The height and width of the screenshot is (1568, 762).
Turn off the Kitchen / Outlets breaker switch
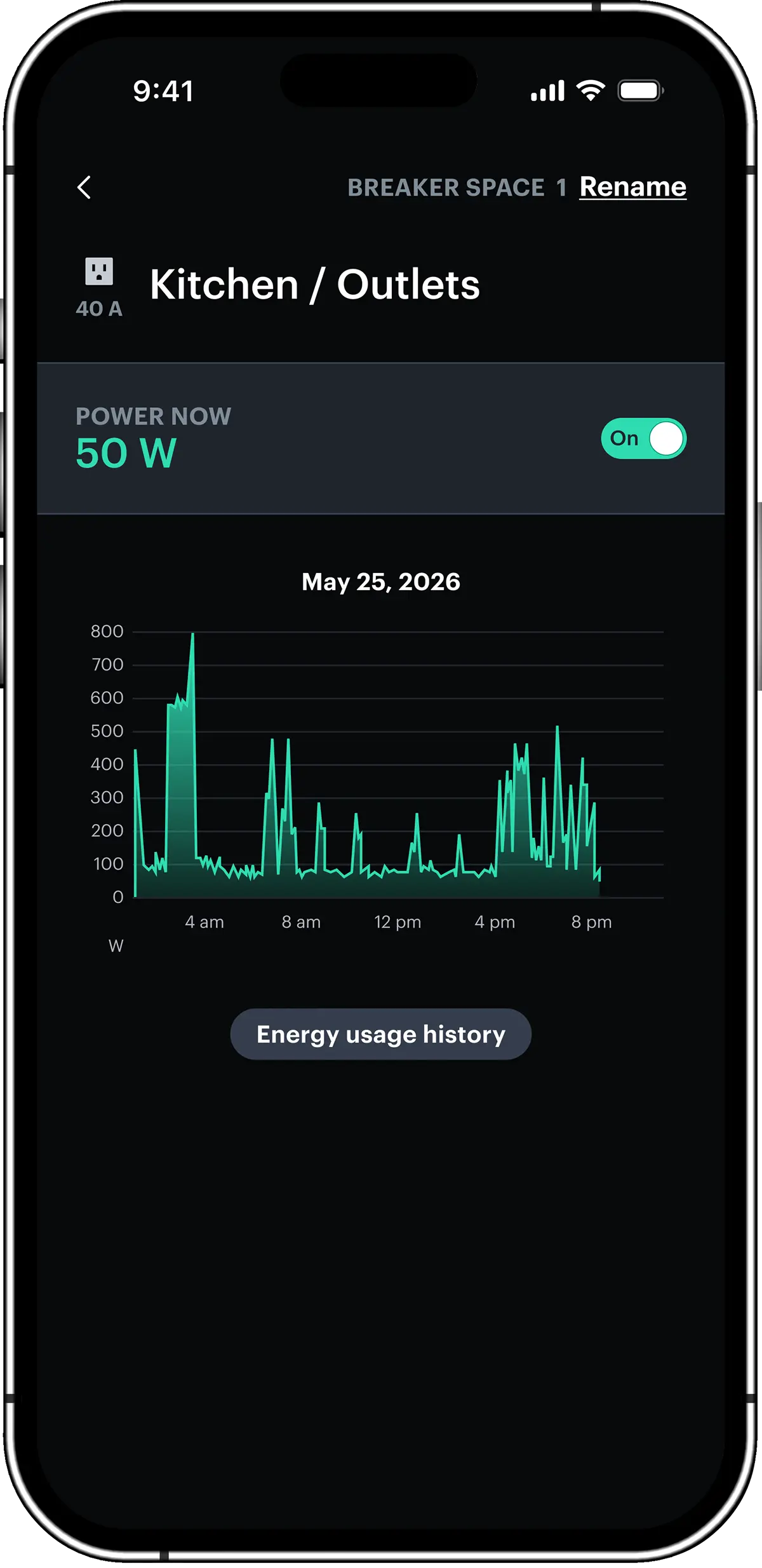(643, 438)
